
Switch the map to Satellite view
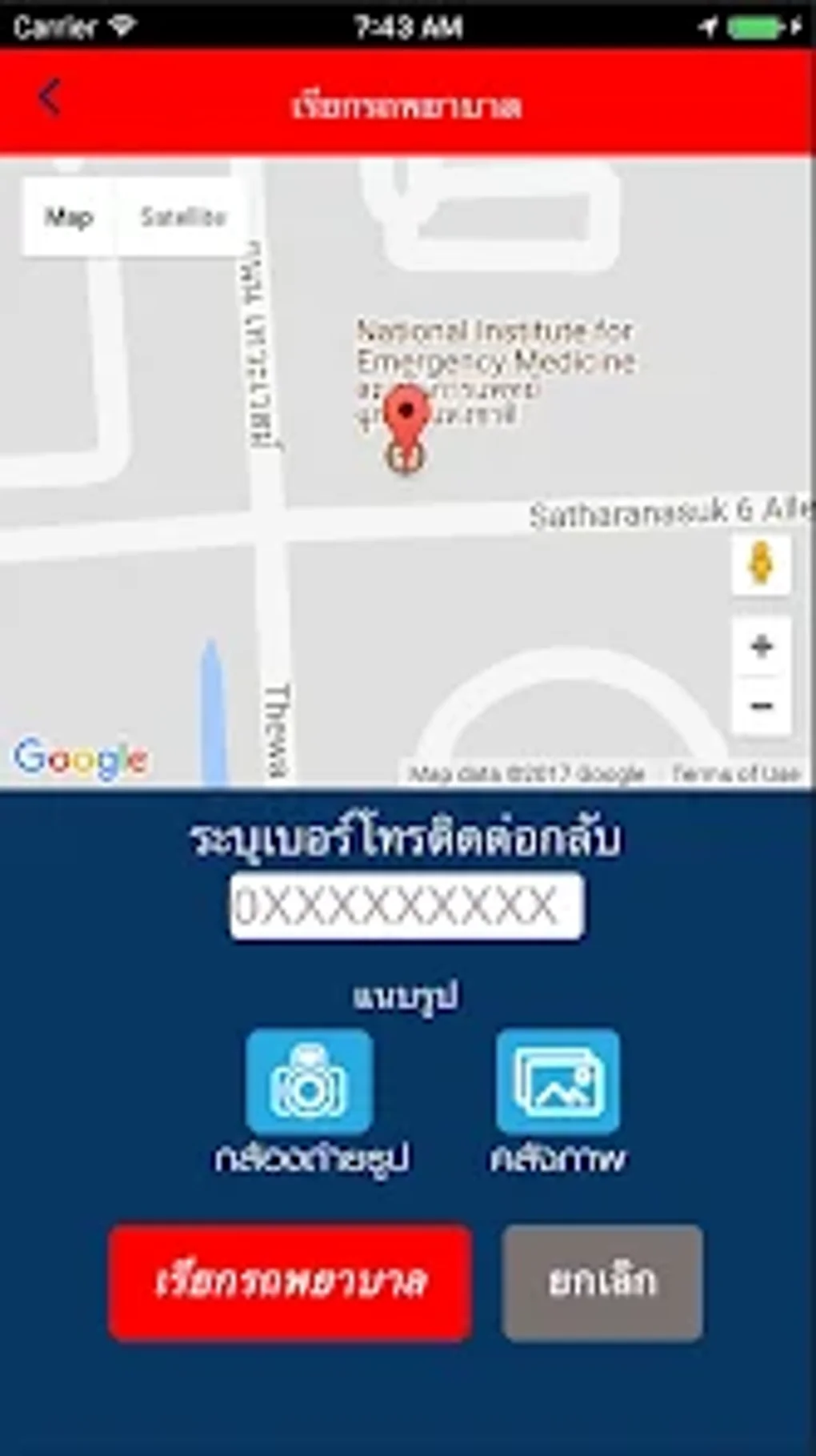(183, 217)
